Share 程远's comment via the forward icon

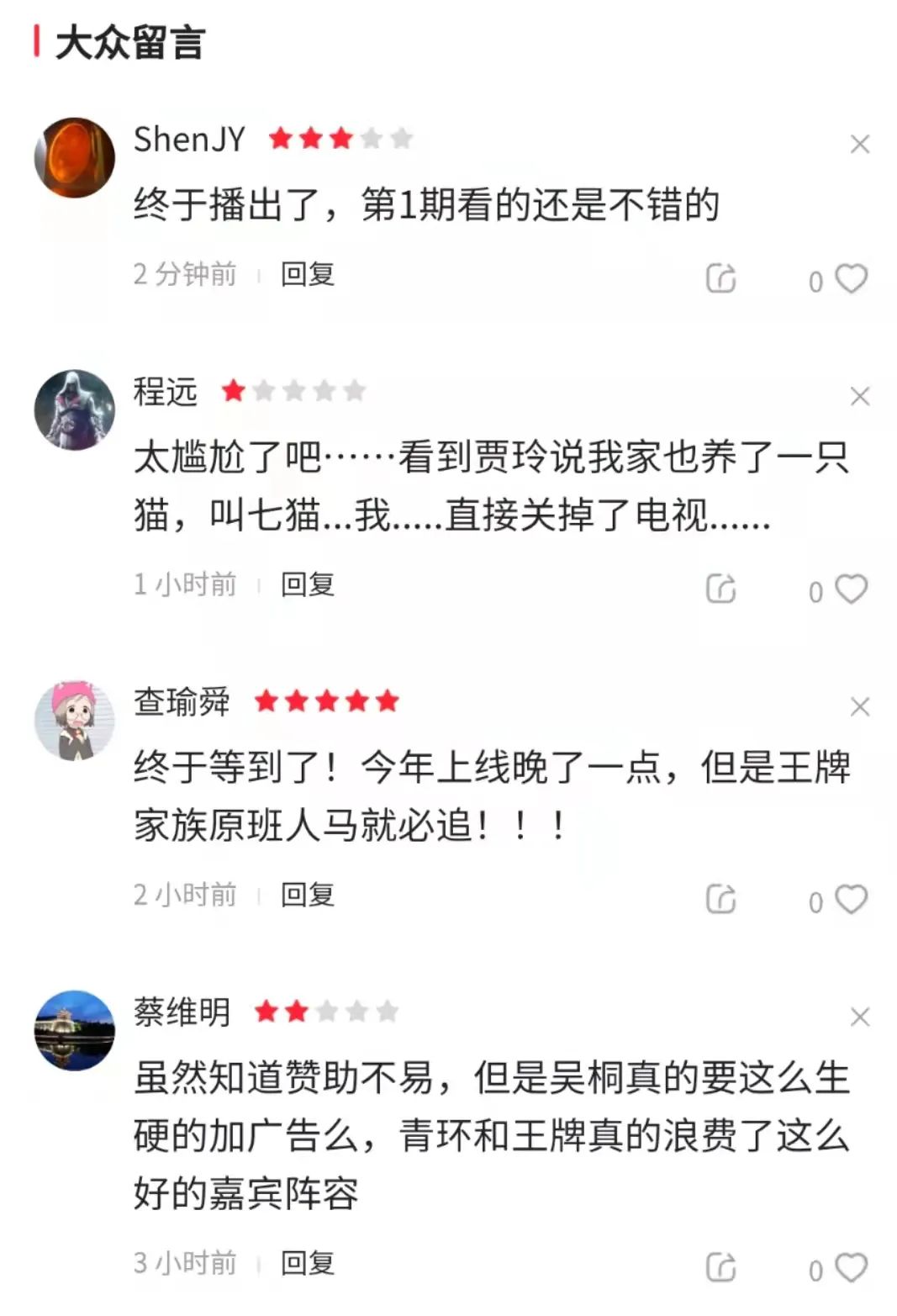(x=721, y=589)
